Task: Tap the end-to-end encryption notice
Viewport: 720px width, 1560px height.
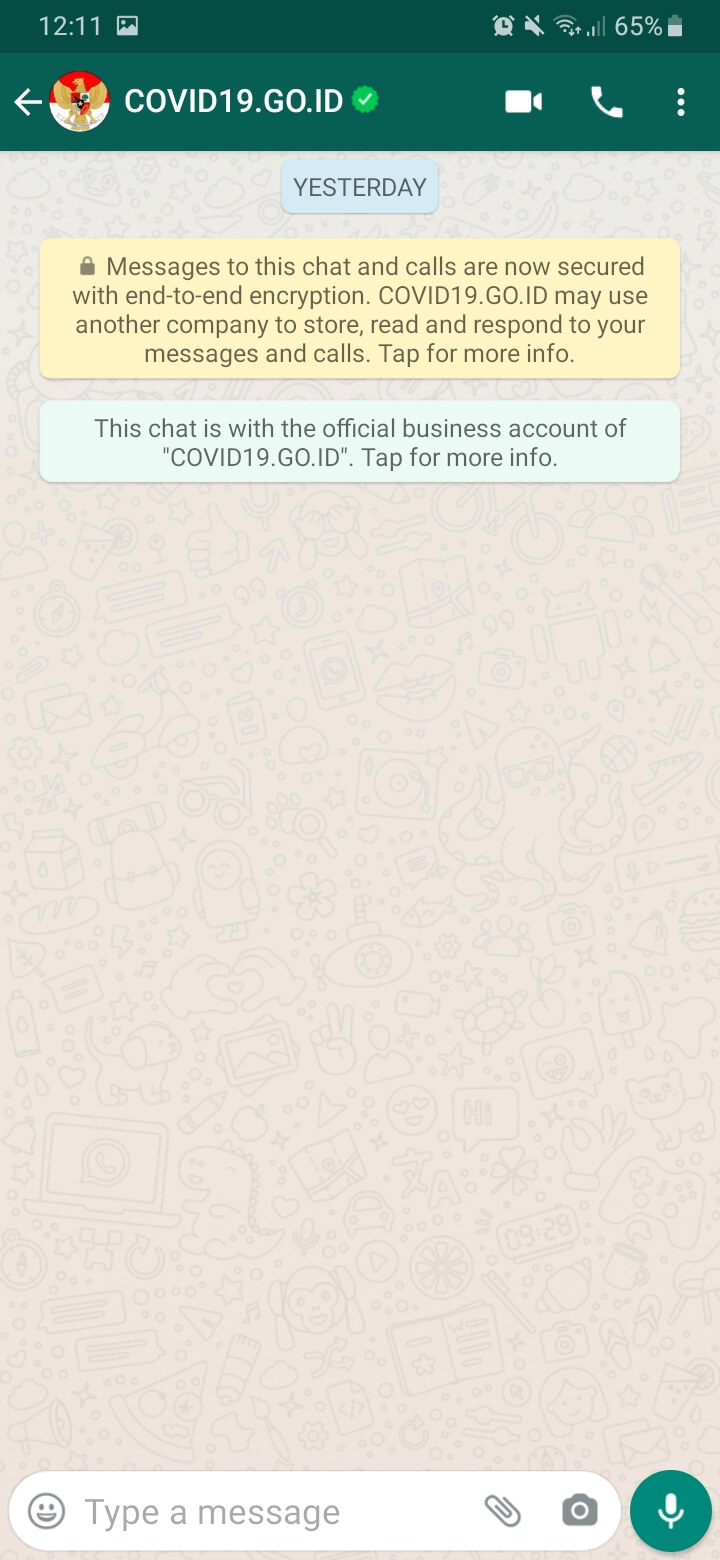Action: (x=360, y=310)
